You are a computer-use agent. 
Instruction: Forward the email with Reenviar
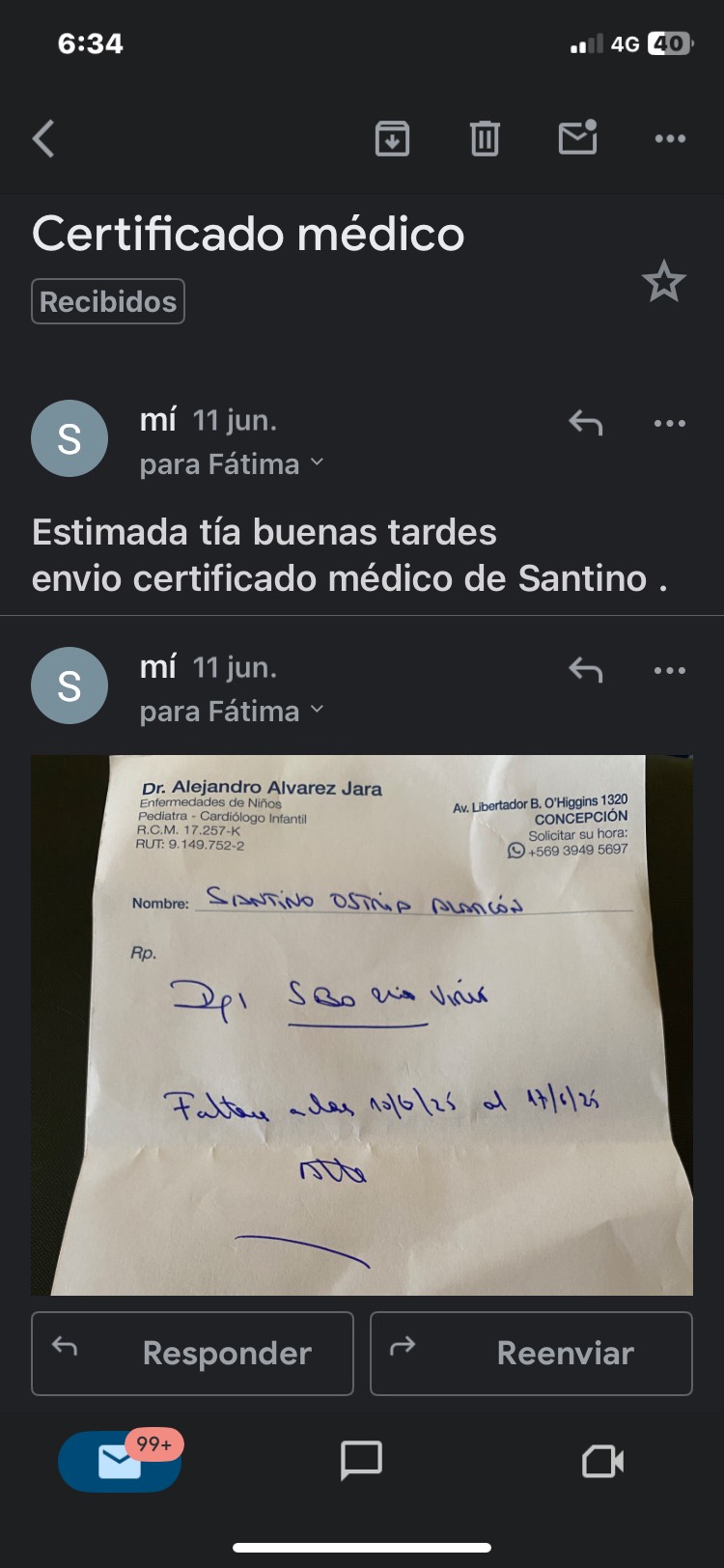click(531, 1354)
